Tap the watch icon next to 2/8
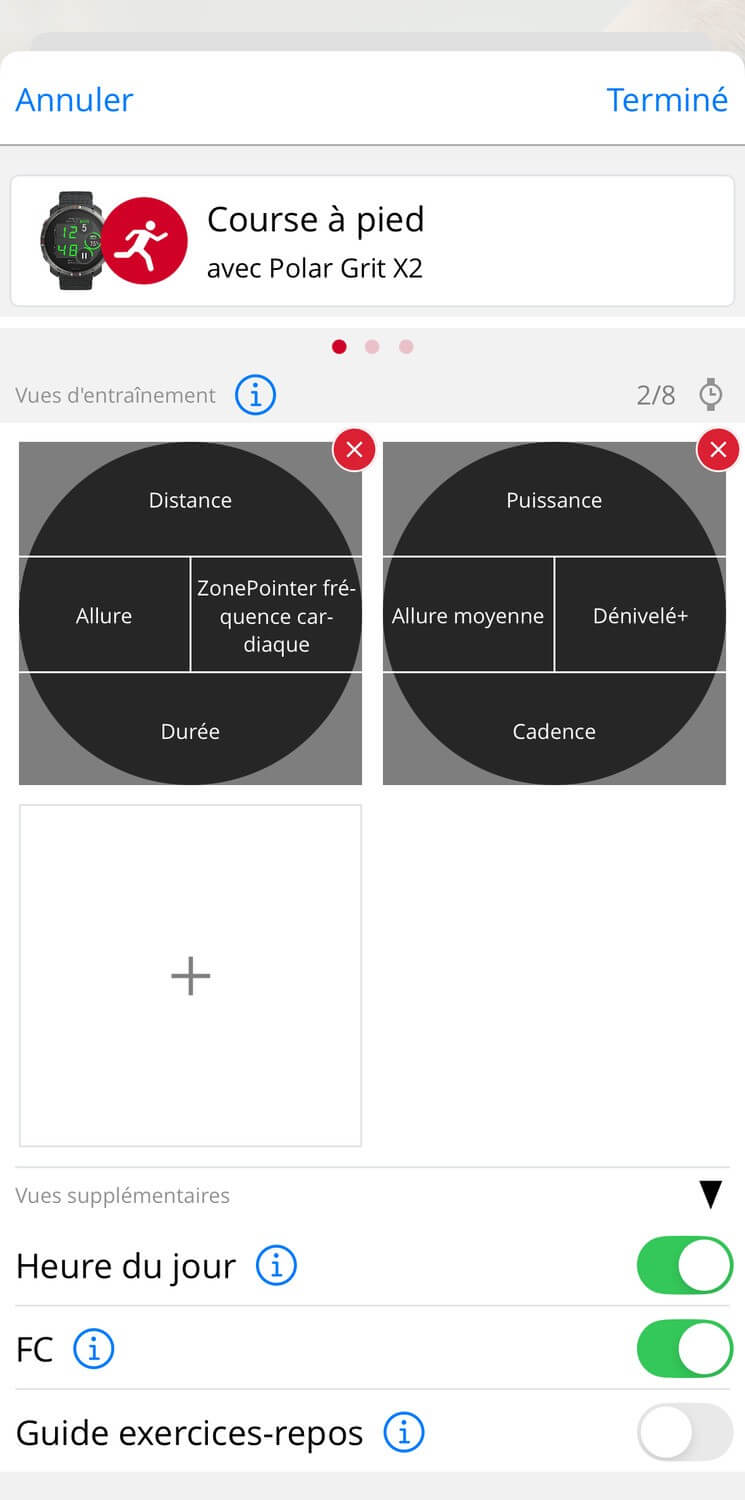Viewport: 745px width, 1500px height. coord(710,395)
